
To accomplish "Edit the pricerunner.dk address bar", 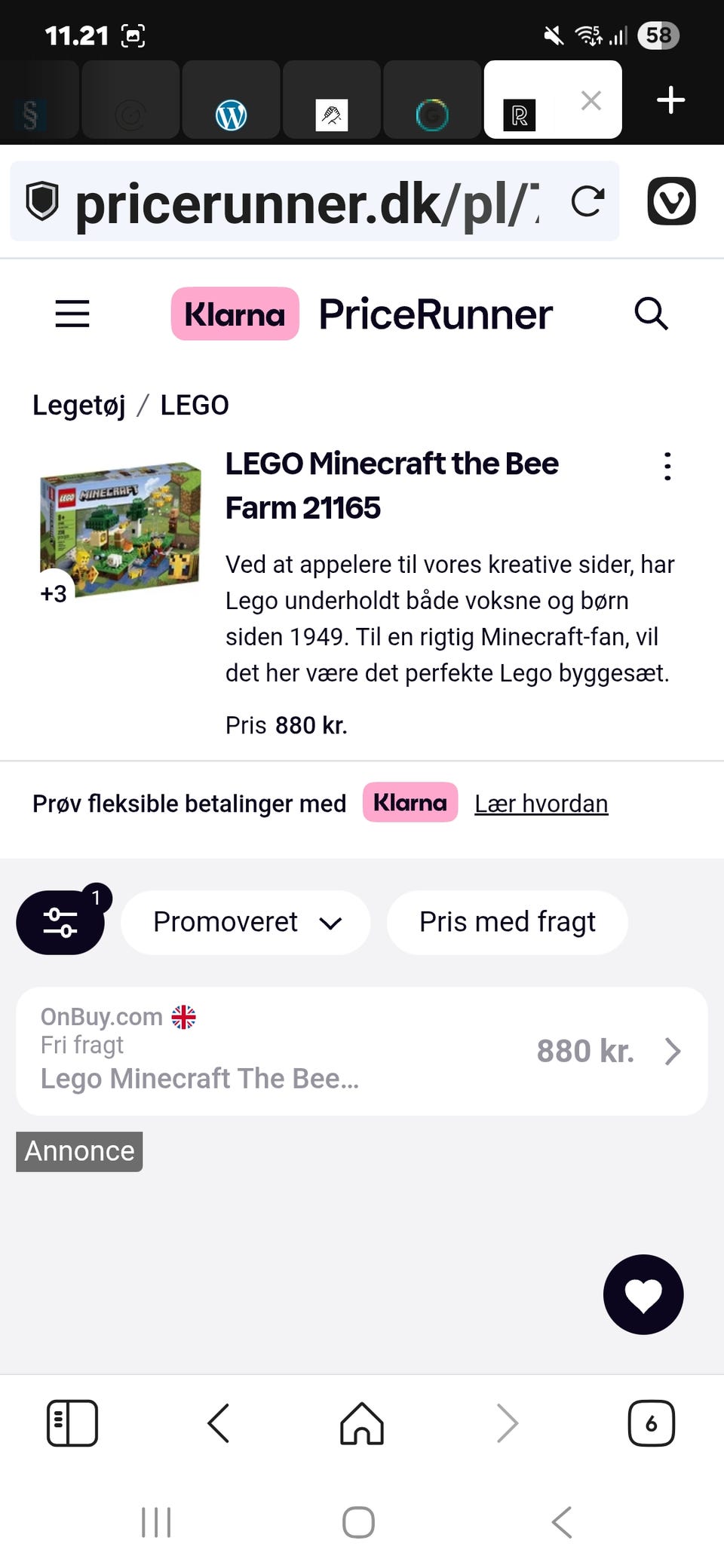I will [x=302, y=202].
